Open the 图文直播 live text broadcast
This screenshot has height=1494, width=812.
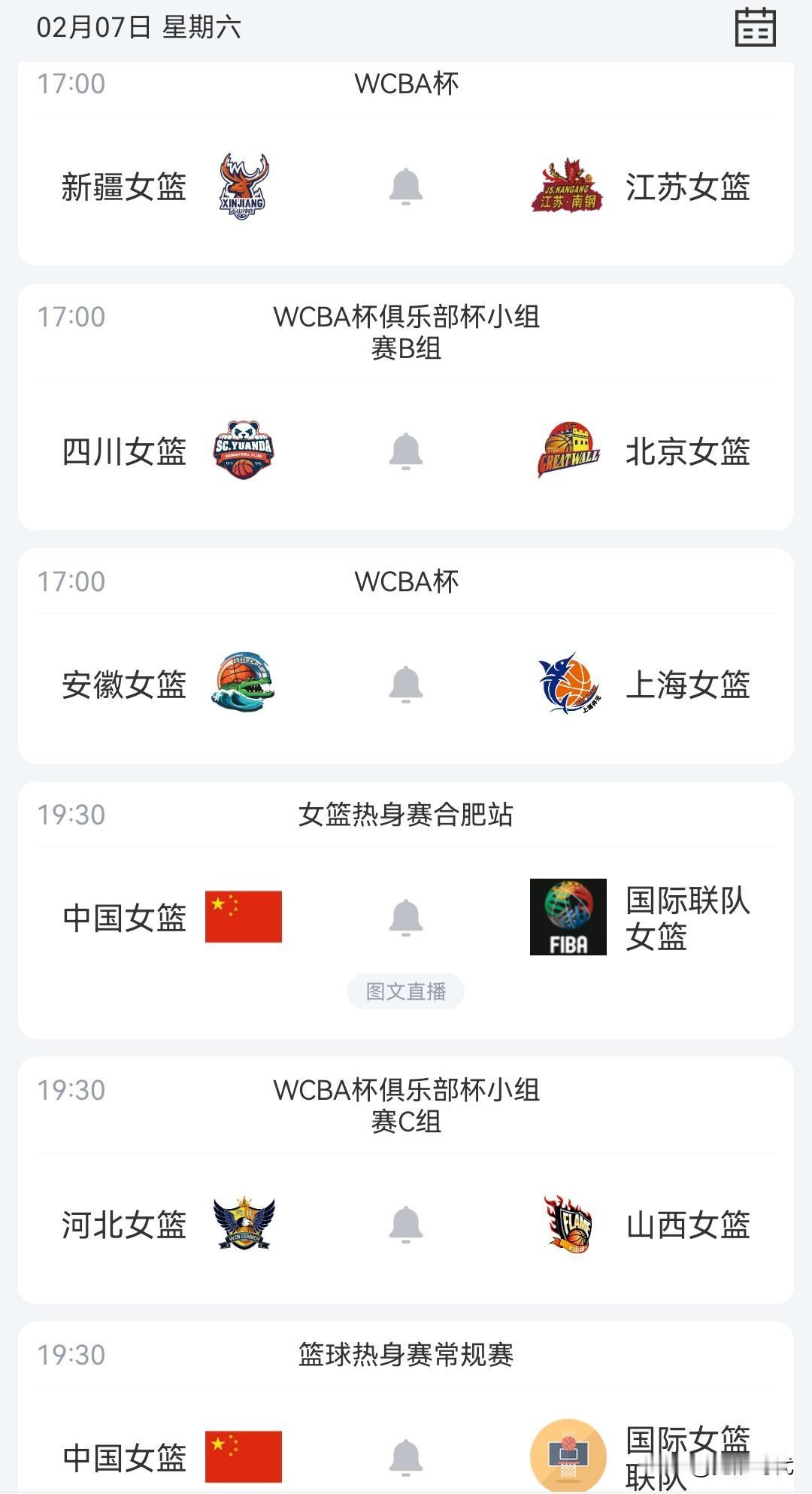(406, 992)
